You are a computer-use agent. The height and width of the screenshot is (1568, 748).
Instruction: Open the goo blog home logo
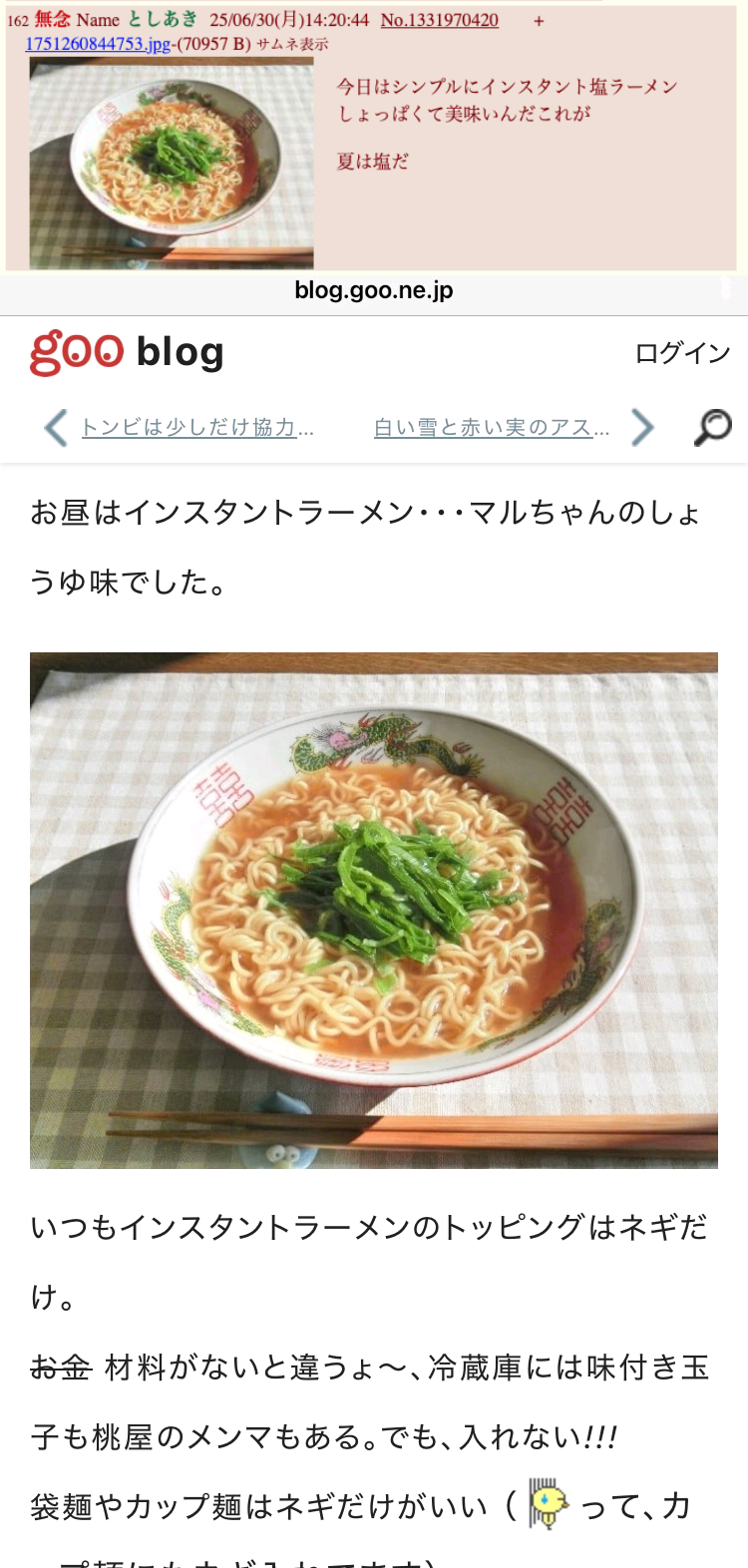[127, 352]
